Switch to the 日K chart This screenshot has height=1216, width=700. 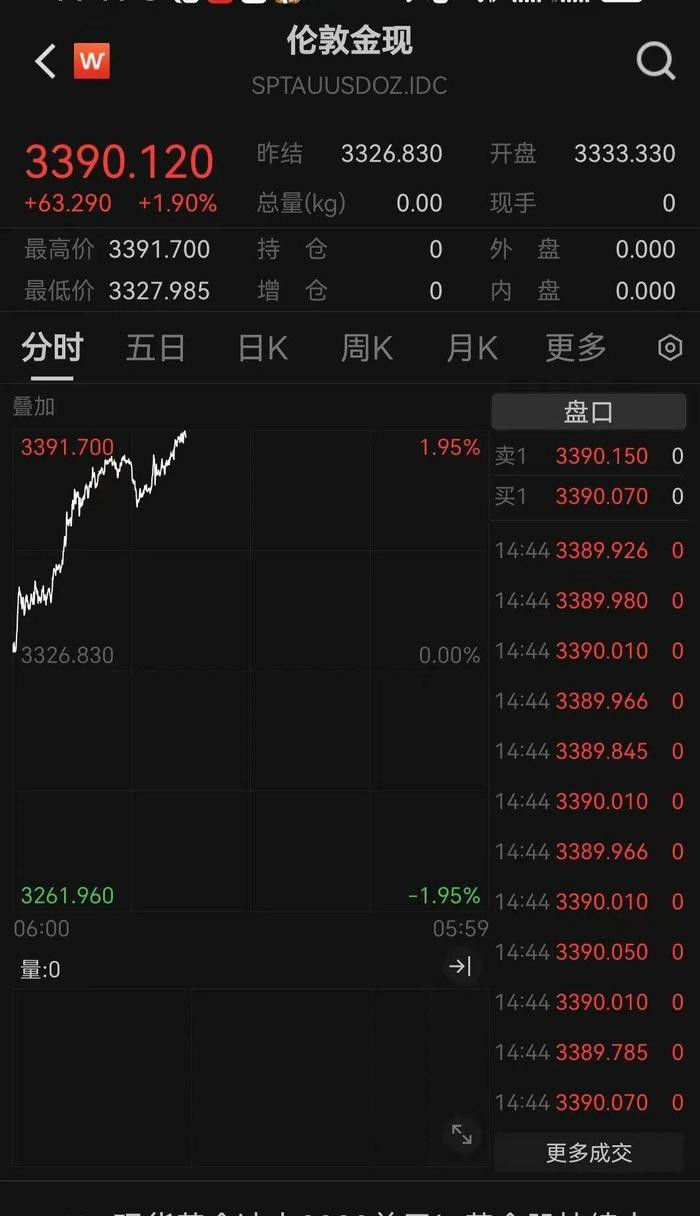pos(263,348)
